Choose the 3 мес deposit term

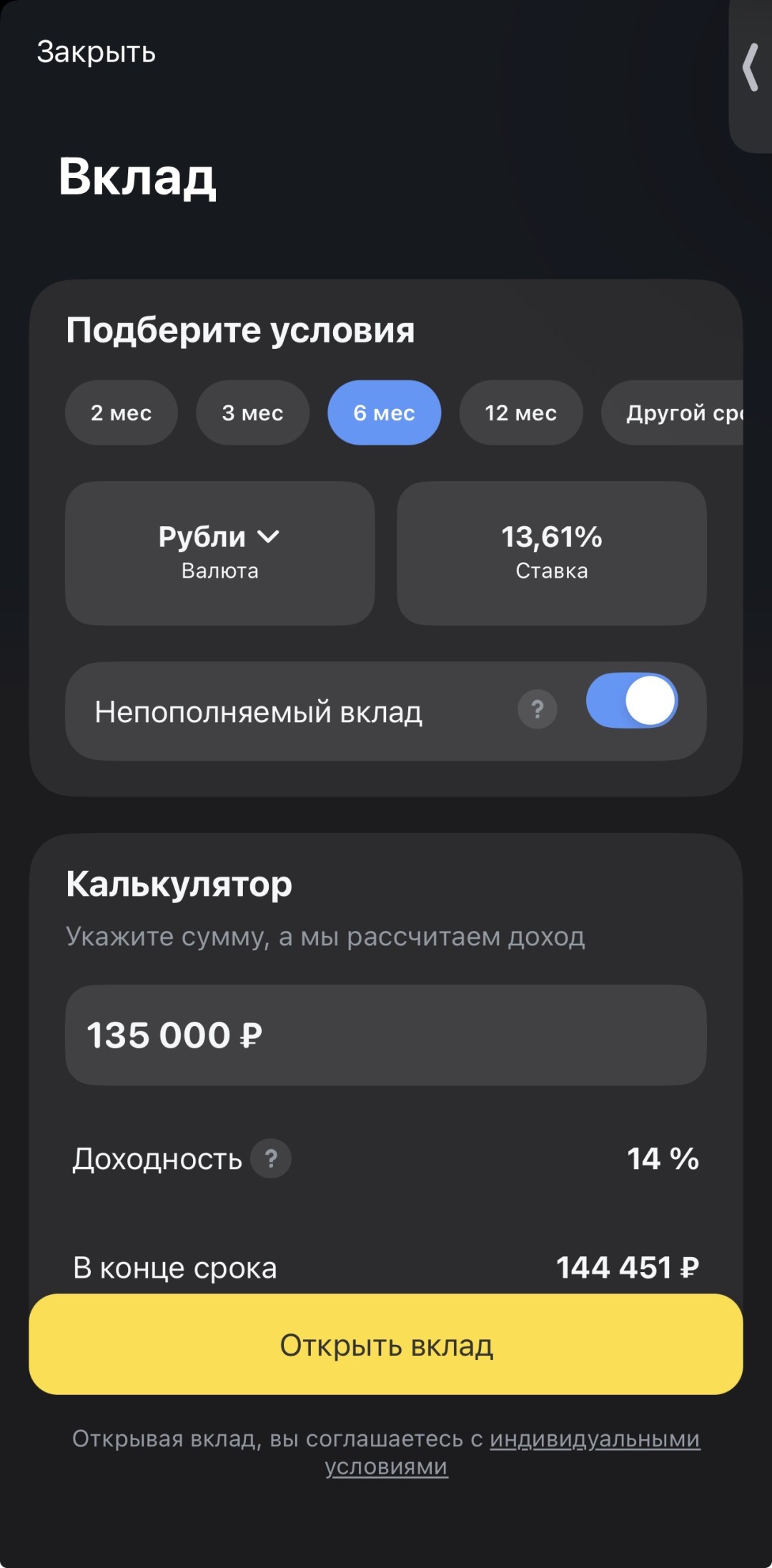(x=252, y=413)
